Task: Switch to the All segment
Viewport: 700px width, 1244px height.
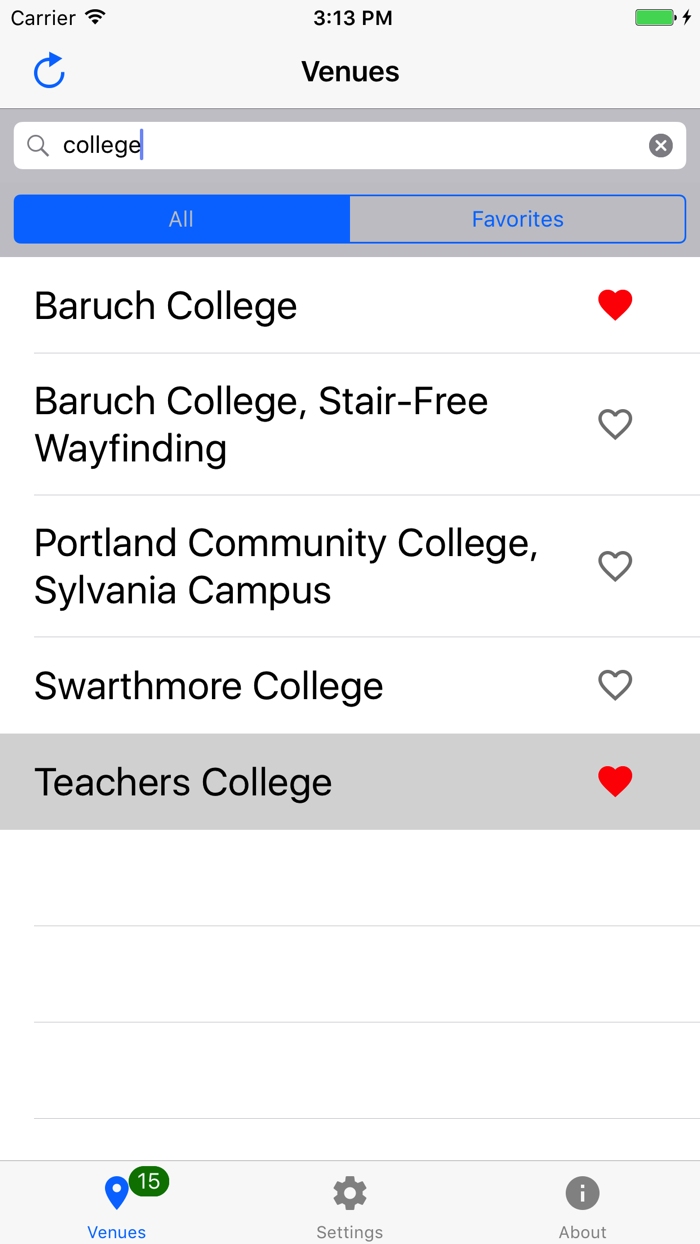Action: click(x=181, y=219)
